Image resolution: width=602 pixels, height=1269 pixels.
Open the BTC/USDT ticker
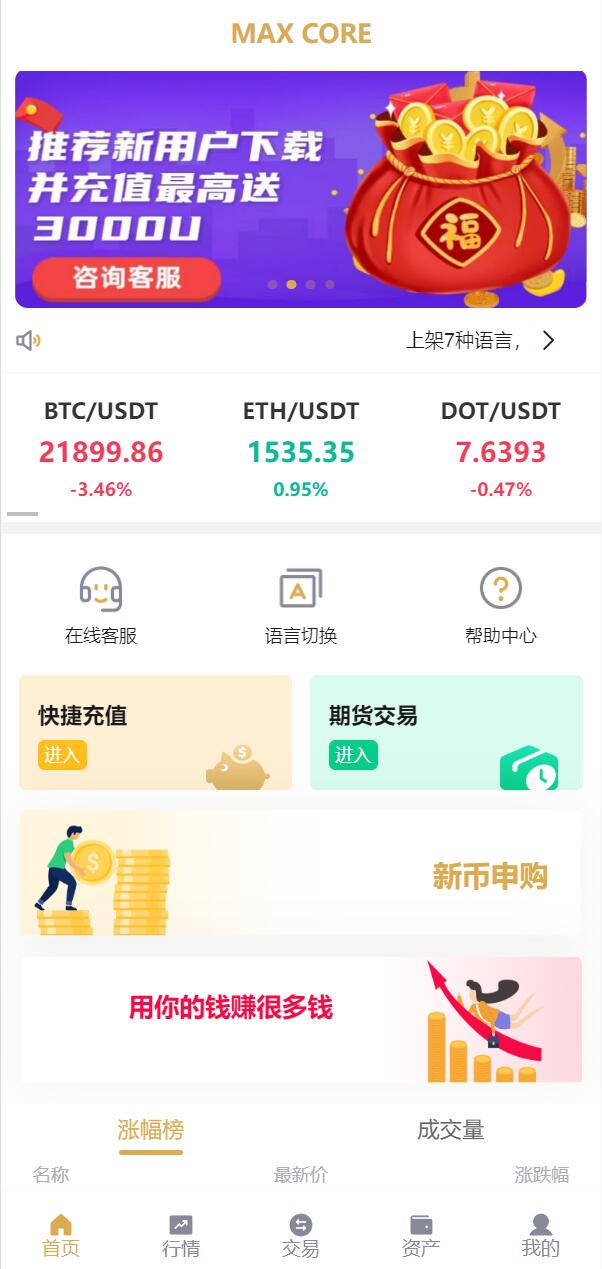click(x=100, y=449)
